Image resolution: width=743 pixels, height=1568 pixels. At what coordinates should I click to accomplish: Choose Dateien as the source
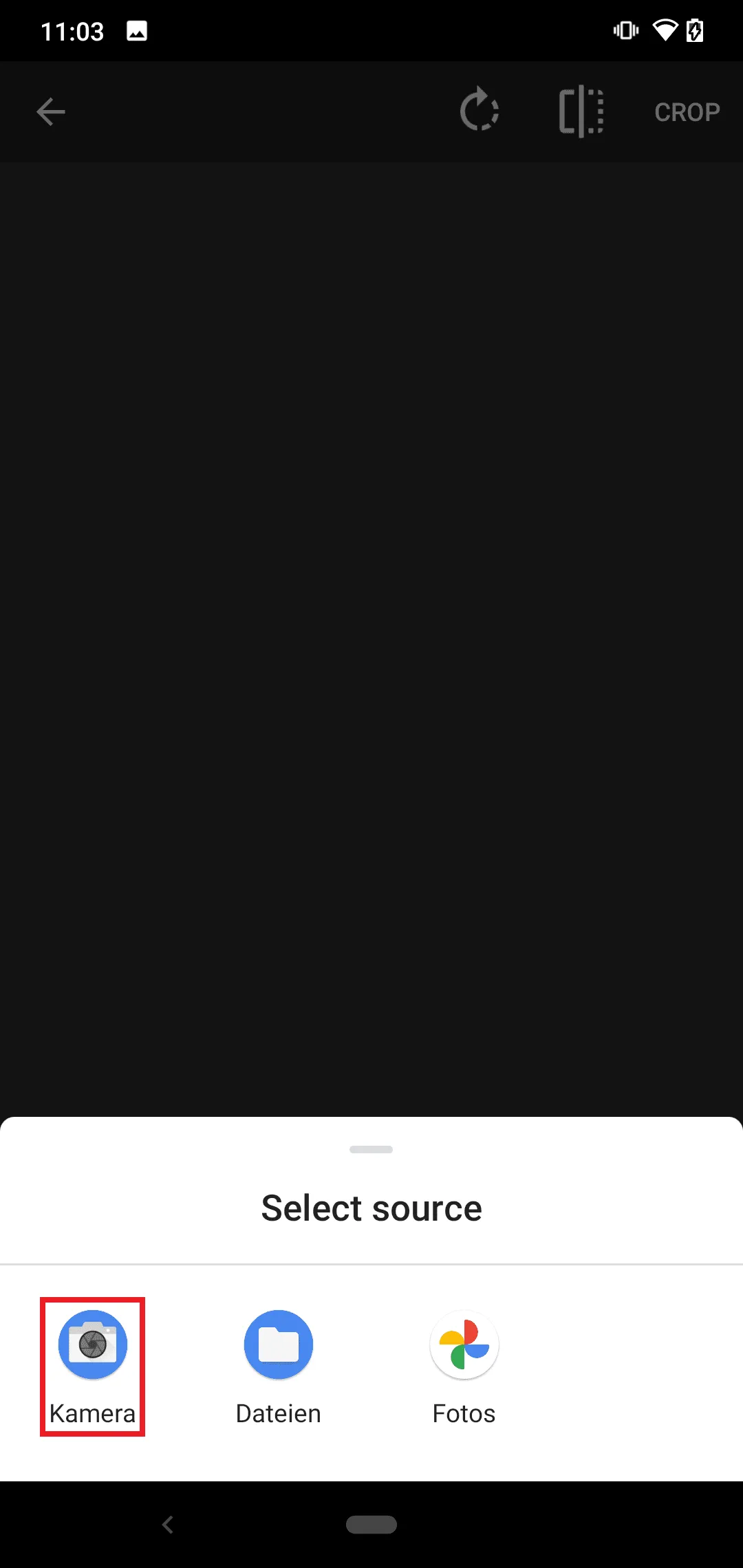pos(279,1366)
